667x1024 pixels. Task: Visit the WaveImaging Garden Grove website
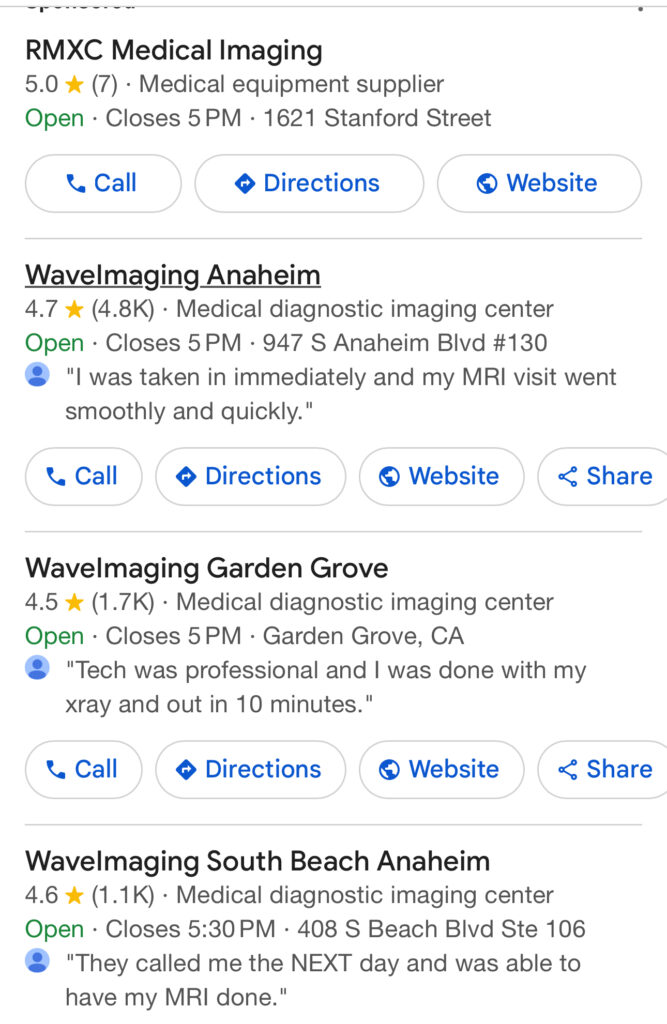click(x=441, y=769)
